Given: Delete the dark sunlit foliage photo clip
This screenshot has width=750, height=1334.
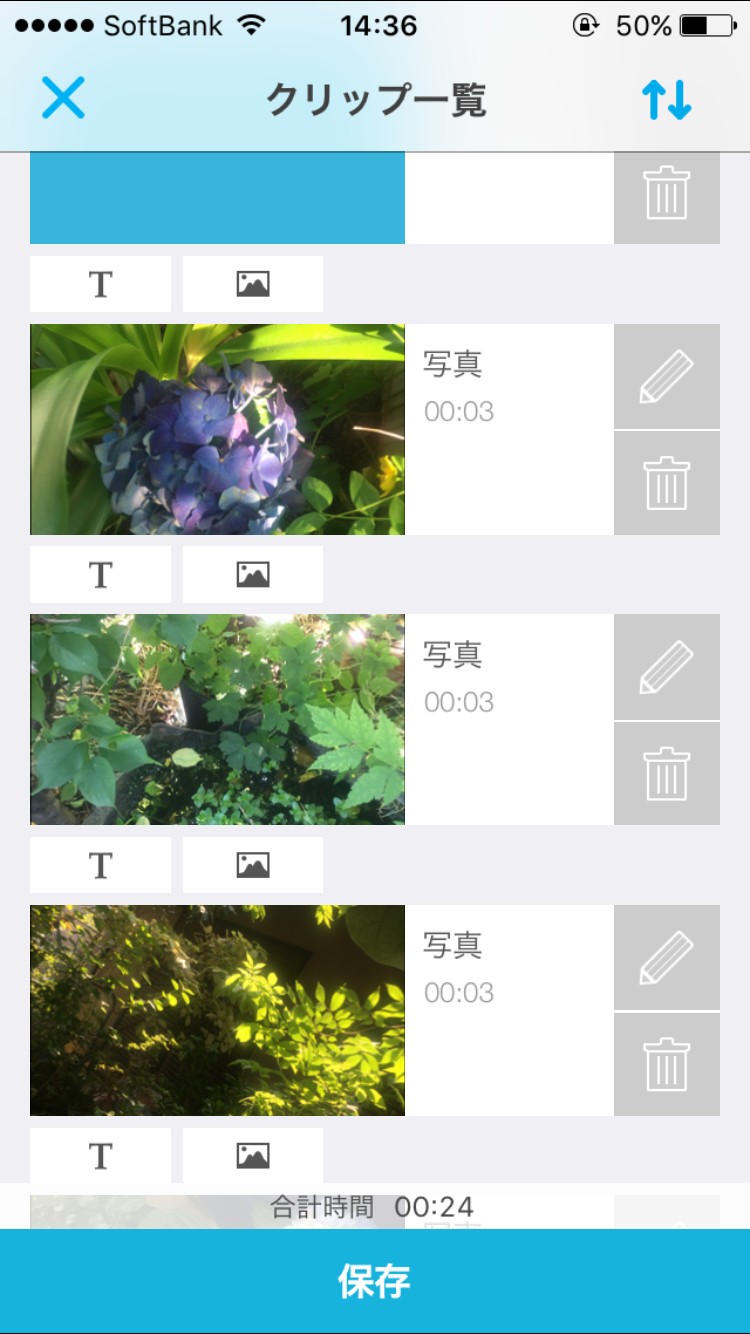Looking at the screenshot, I should [x=666, y=1064].
